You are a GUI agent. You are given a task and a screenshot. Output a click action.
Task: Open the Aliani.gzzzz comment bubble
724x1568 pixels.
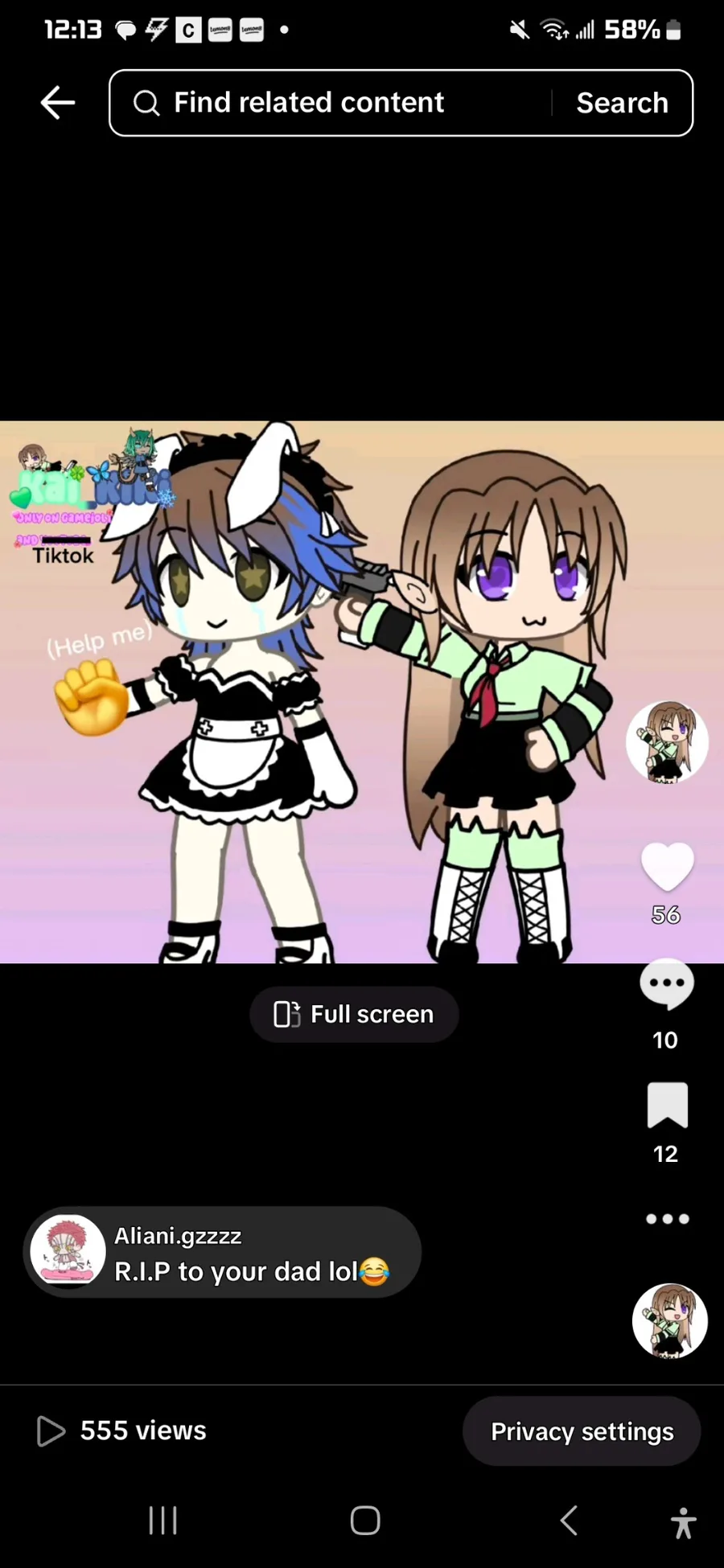(x=222, y=1252)
